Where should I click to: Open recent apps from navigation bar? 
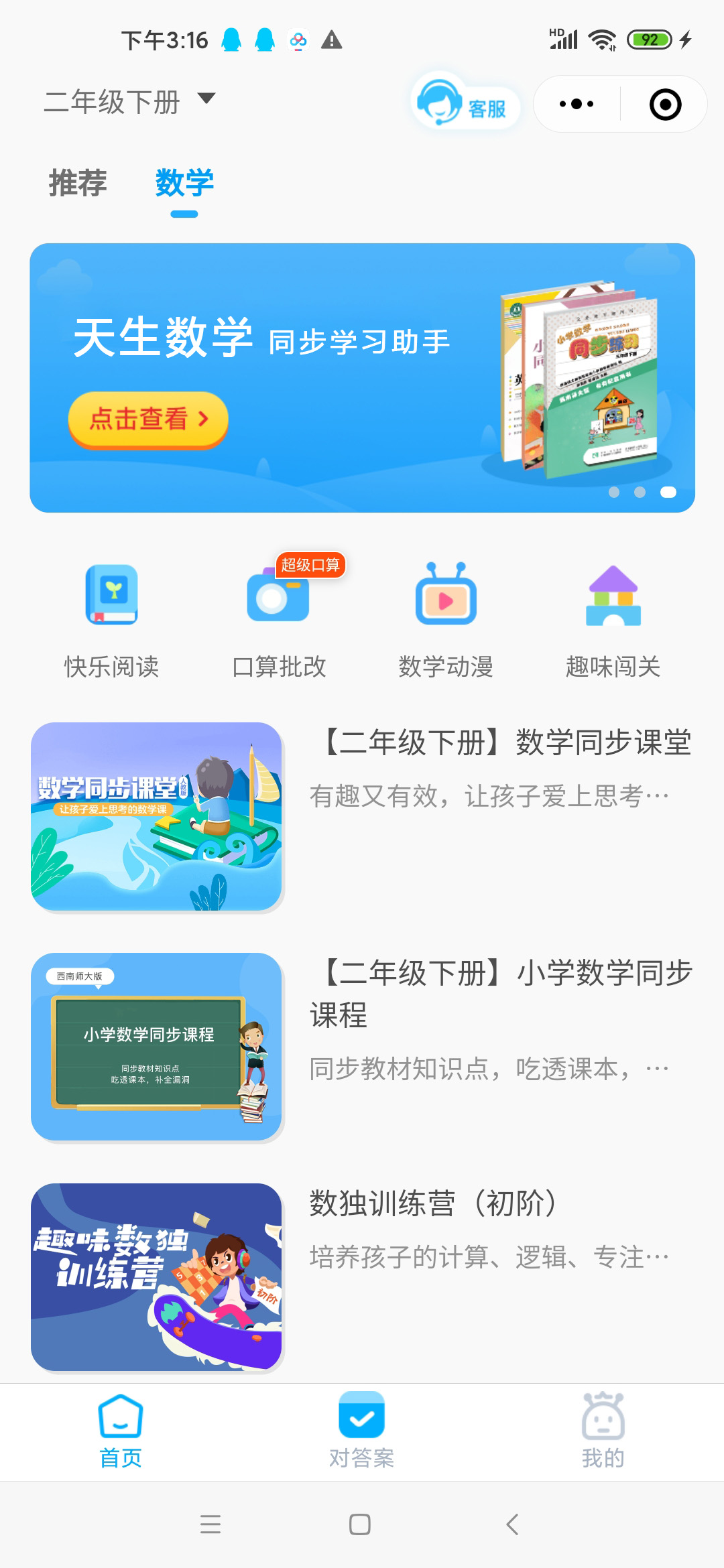point(210,1524)
